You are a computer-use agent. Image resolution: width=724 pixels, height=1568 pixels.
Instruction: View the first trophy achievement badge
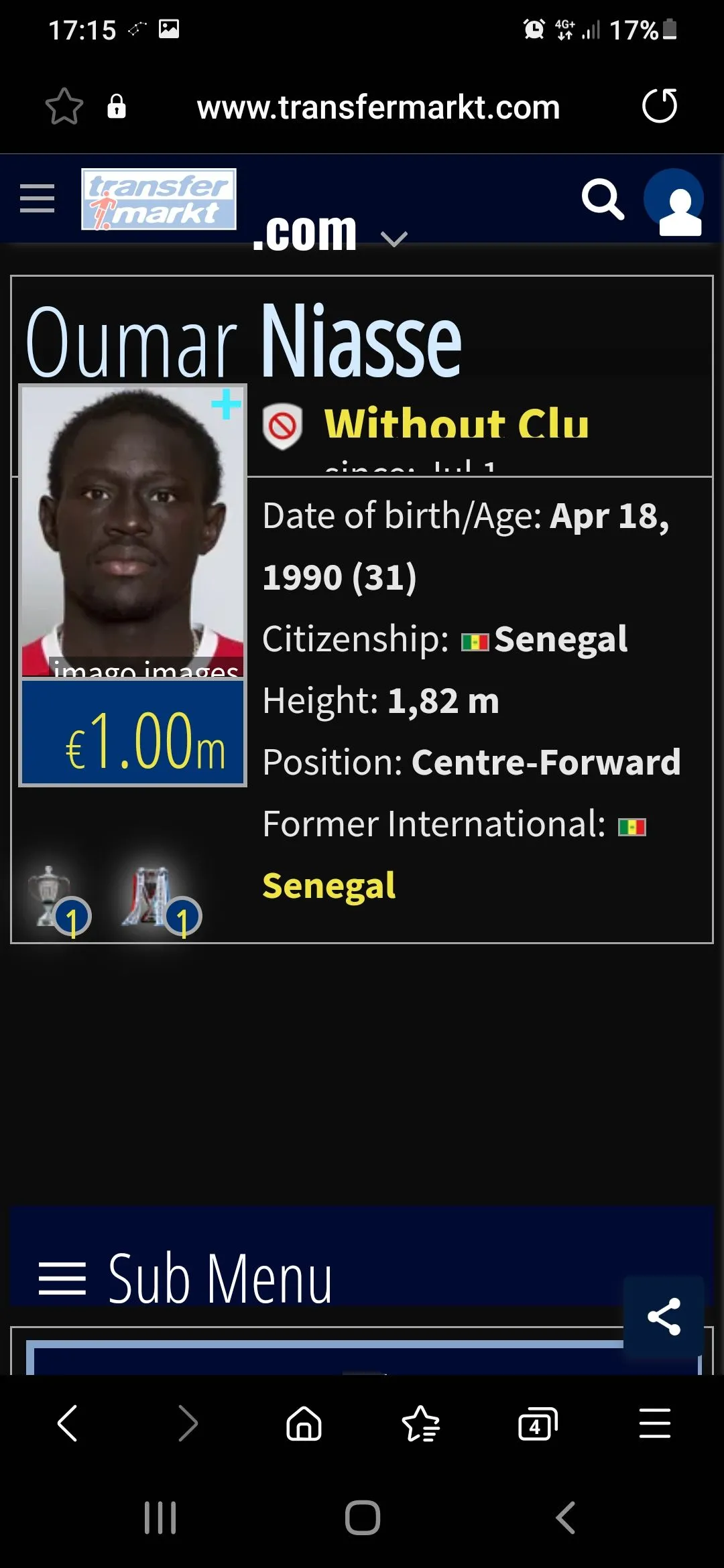coord(58,899)
